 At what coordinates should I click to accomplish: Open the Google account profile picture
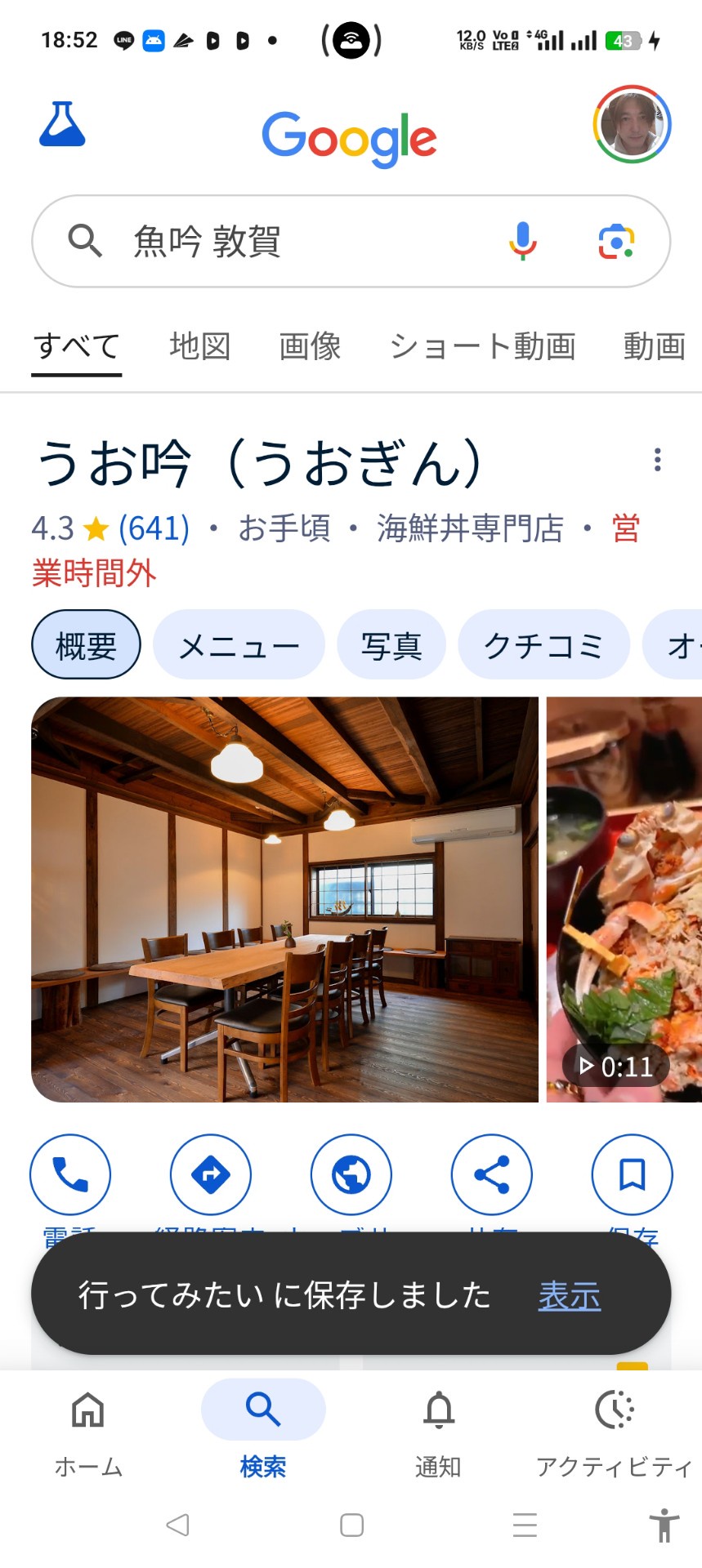(x=632, y=124)
